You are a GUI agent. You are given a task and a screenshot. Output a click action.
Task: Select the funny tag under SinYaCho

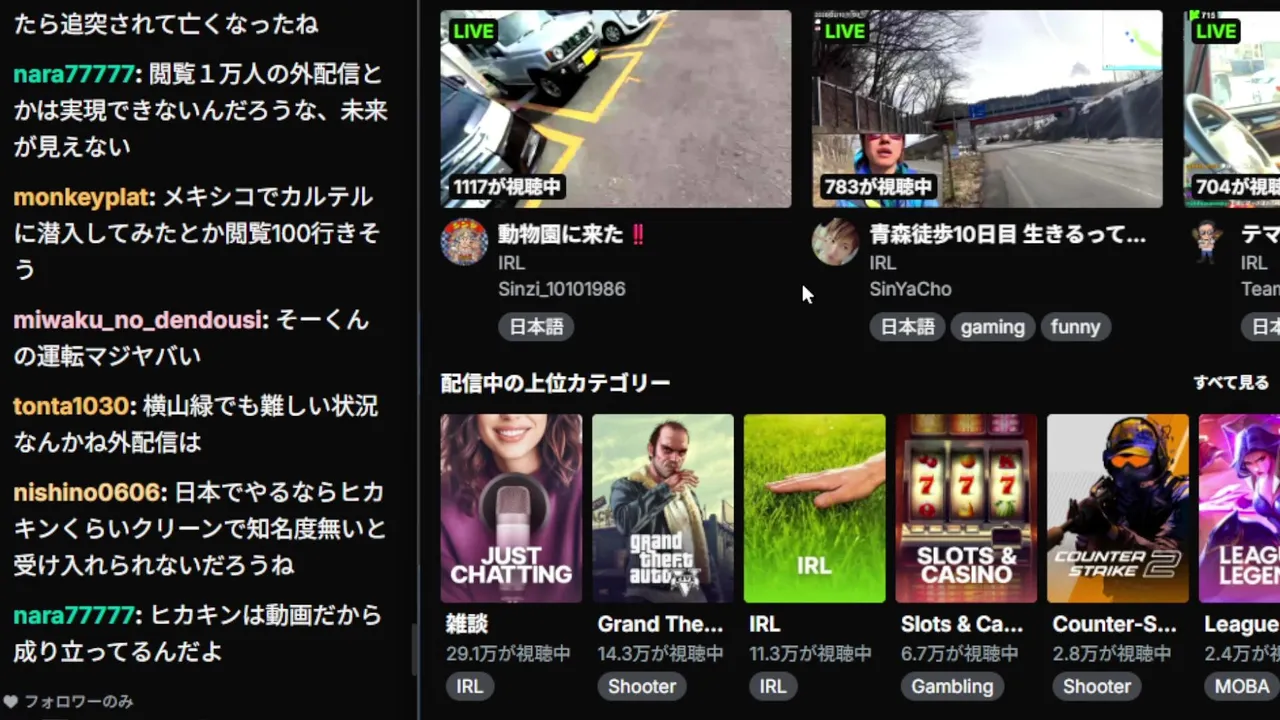click(1075, 327)
